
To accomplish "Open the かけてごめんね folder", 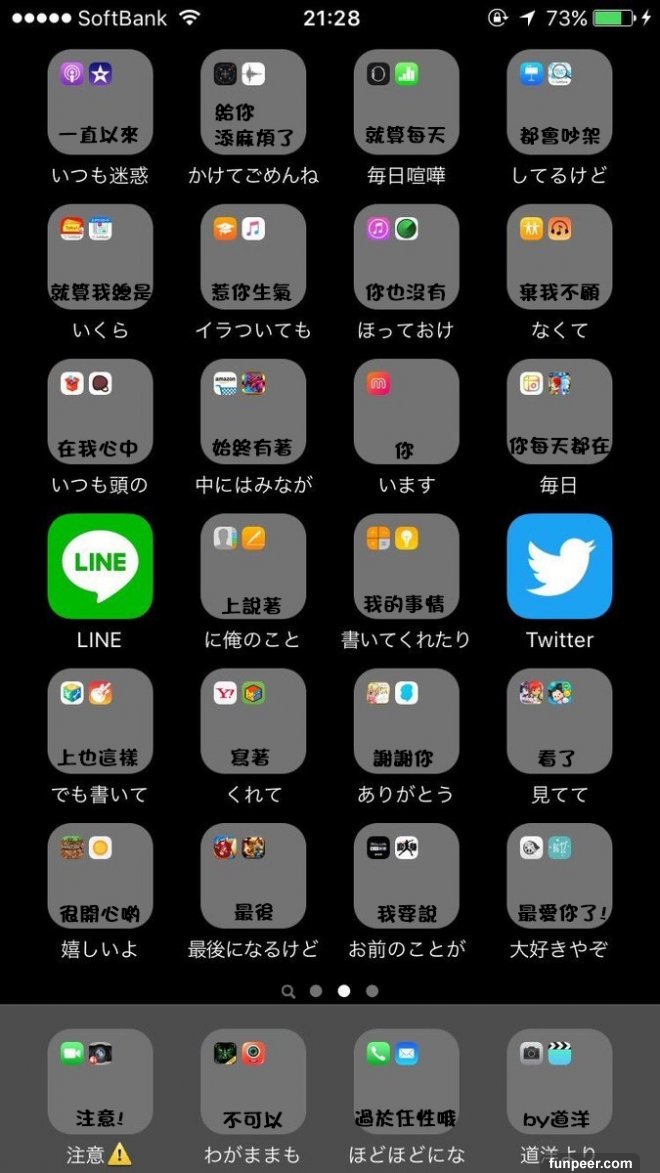I will point(253,102).
